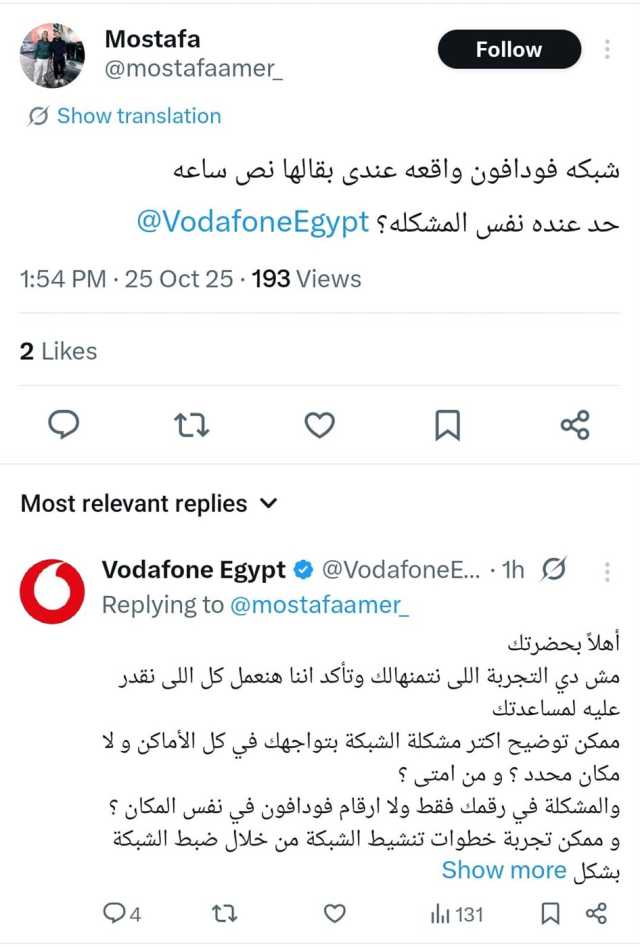Reply to Mostafa's post
This screenshot has height=947, width=640.
[64, 425]
